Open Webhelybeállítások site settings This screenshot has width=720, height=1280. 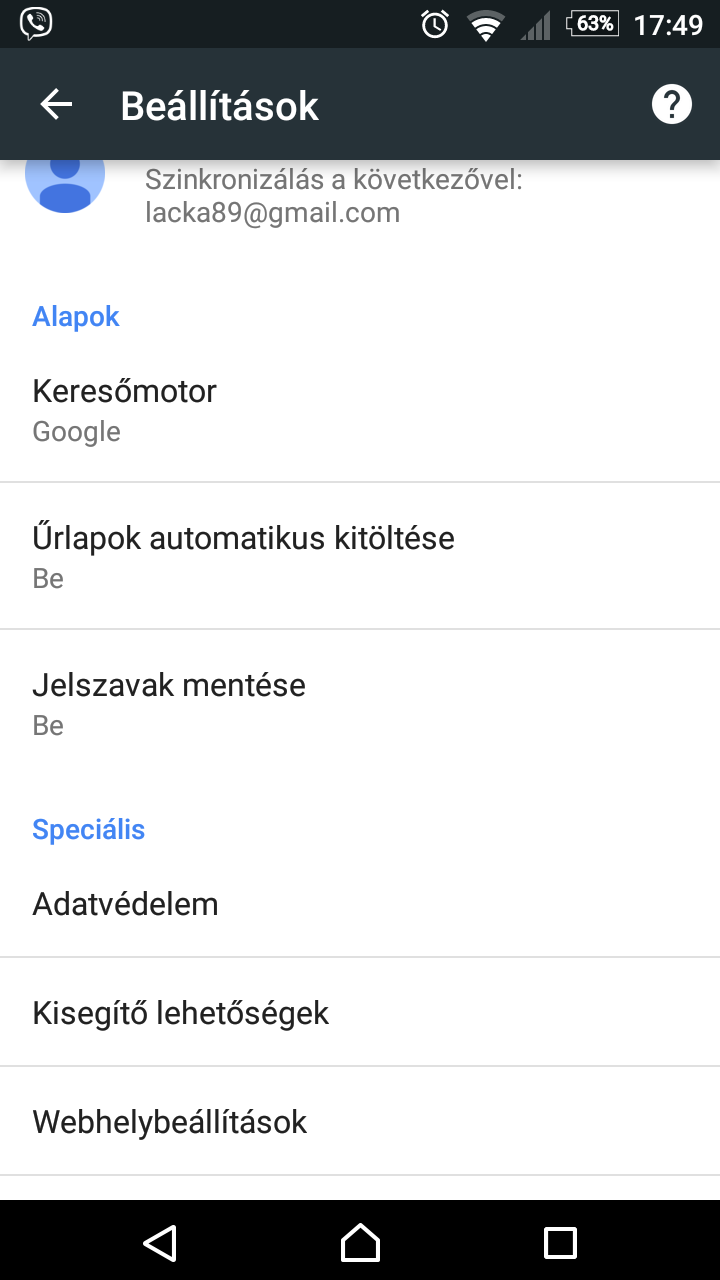[x=360, y=1121]
